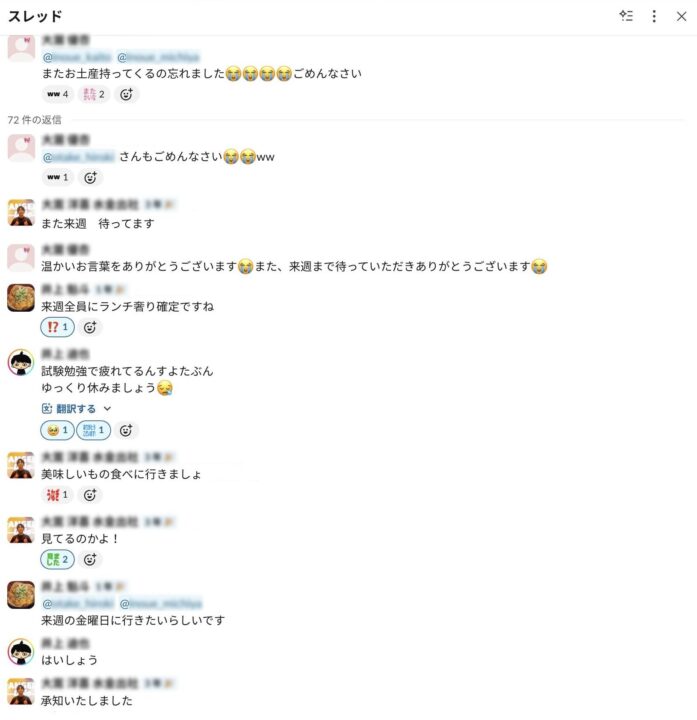This screenshot has width=697, height=720.
Task: Add a reaction to the forgotten souvenir message
Action: tap(126, 94)
